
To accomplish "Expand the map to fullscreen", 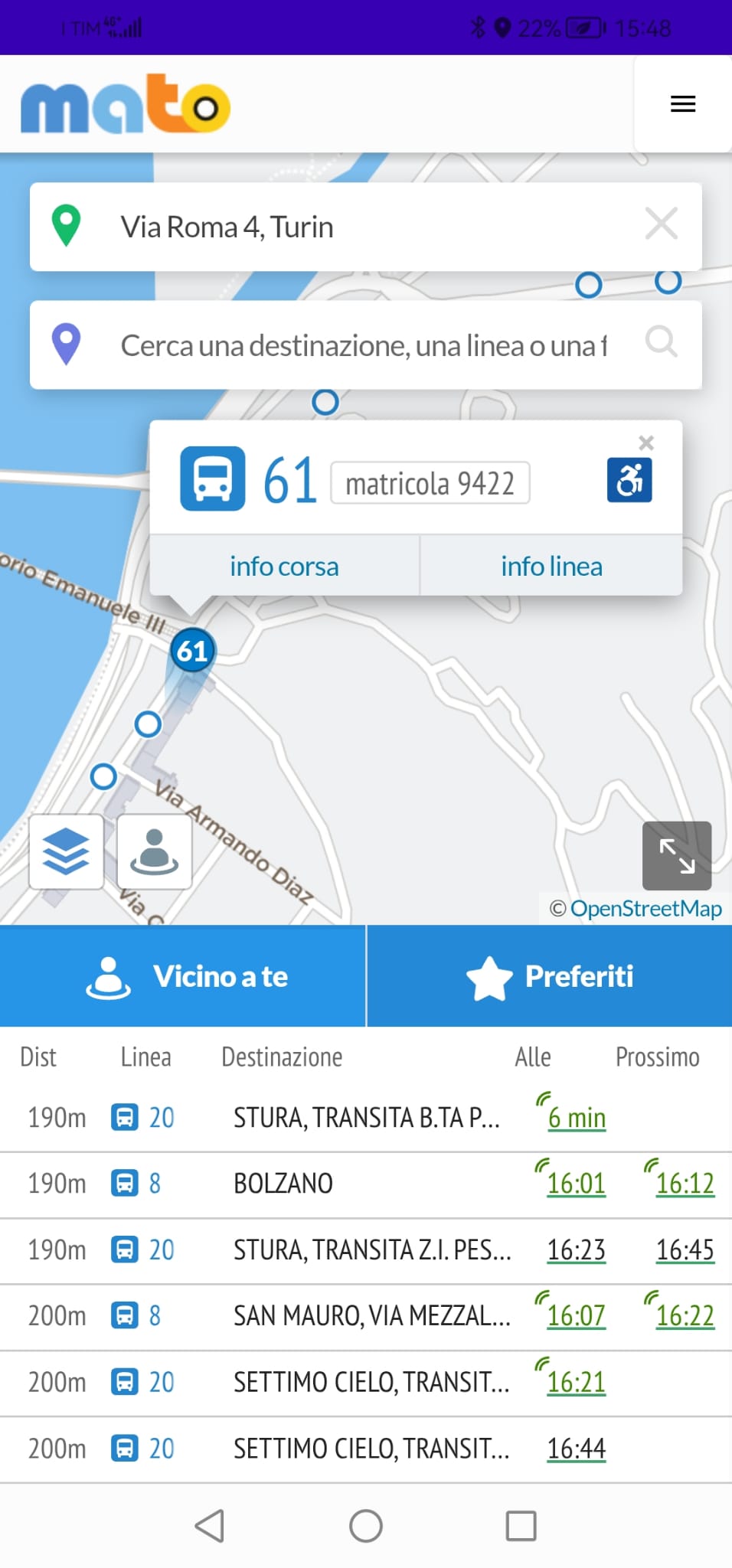I will 676,855.
